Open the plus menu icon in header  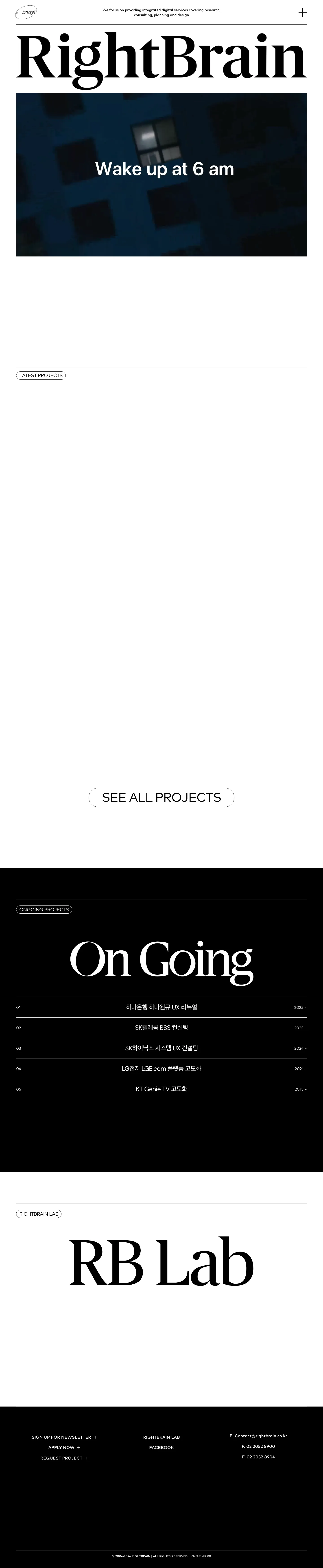click(302, 12)
